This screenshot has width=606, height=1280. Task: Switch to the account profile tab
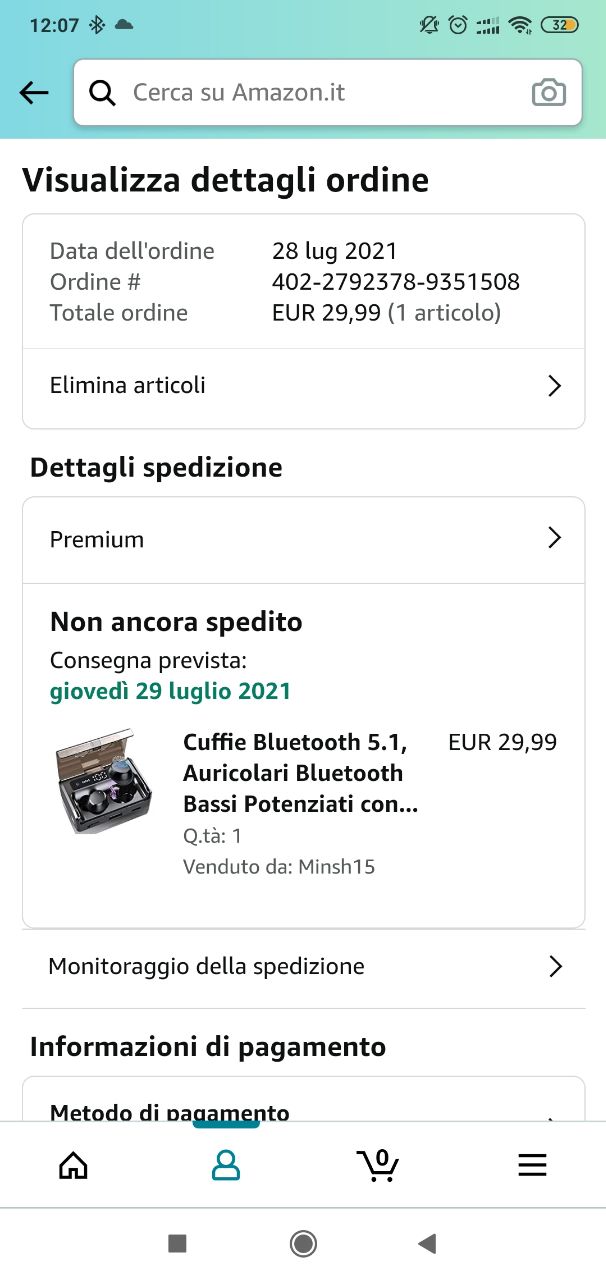coord(226,1165)
